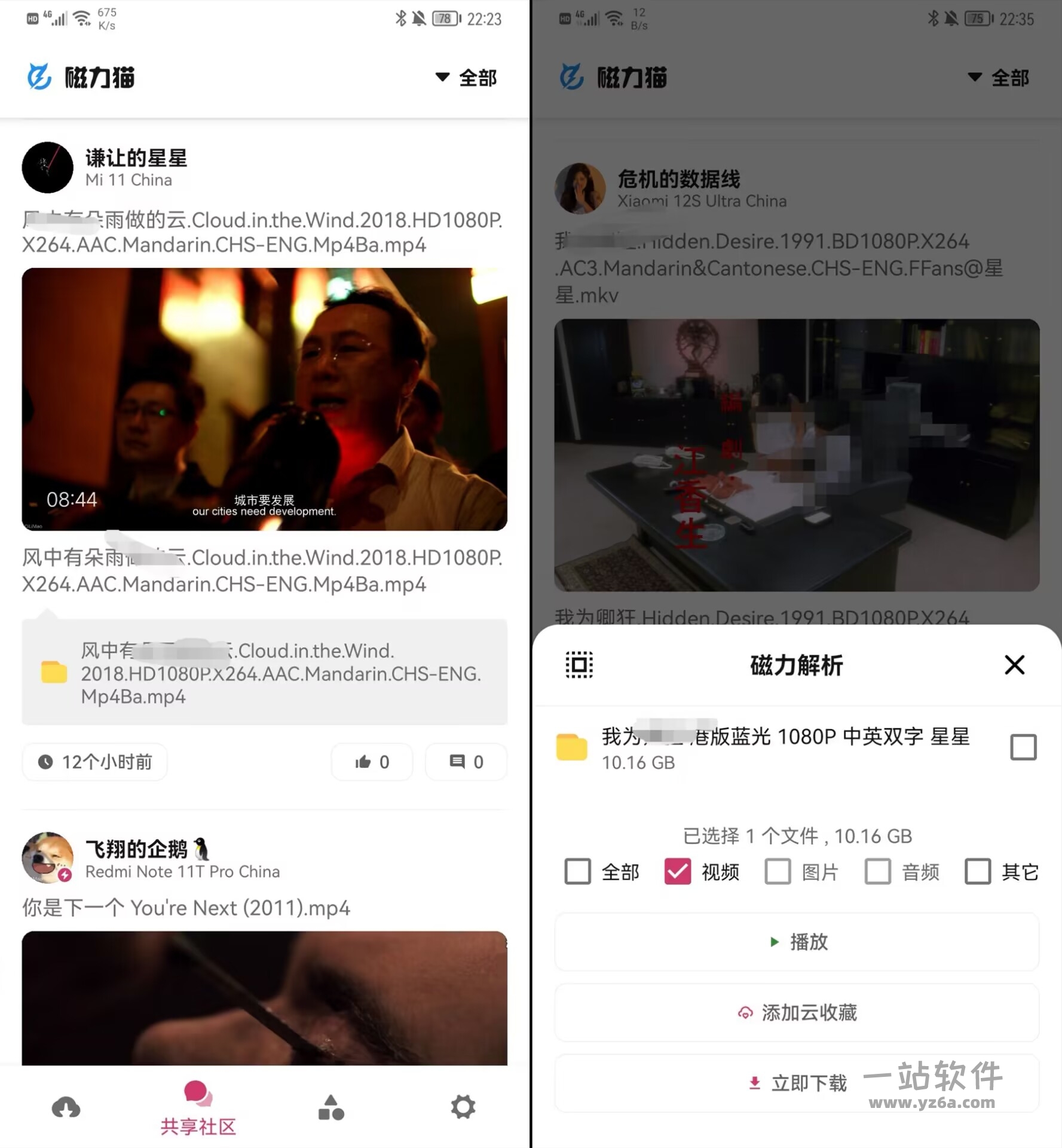Uncheck the 视频 filter
The image size is (1062, 1148).
pyautogui.click(x=678, y=872)
